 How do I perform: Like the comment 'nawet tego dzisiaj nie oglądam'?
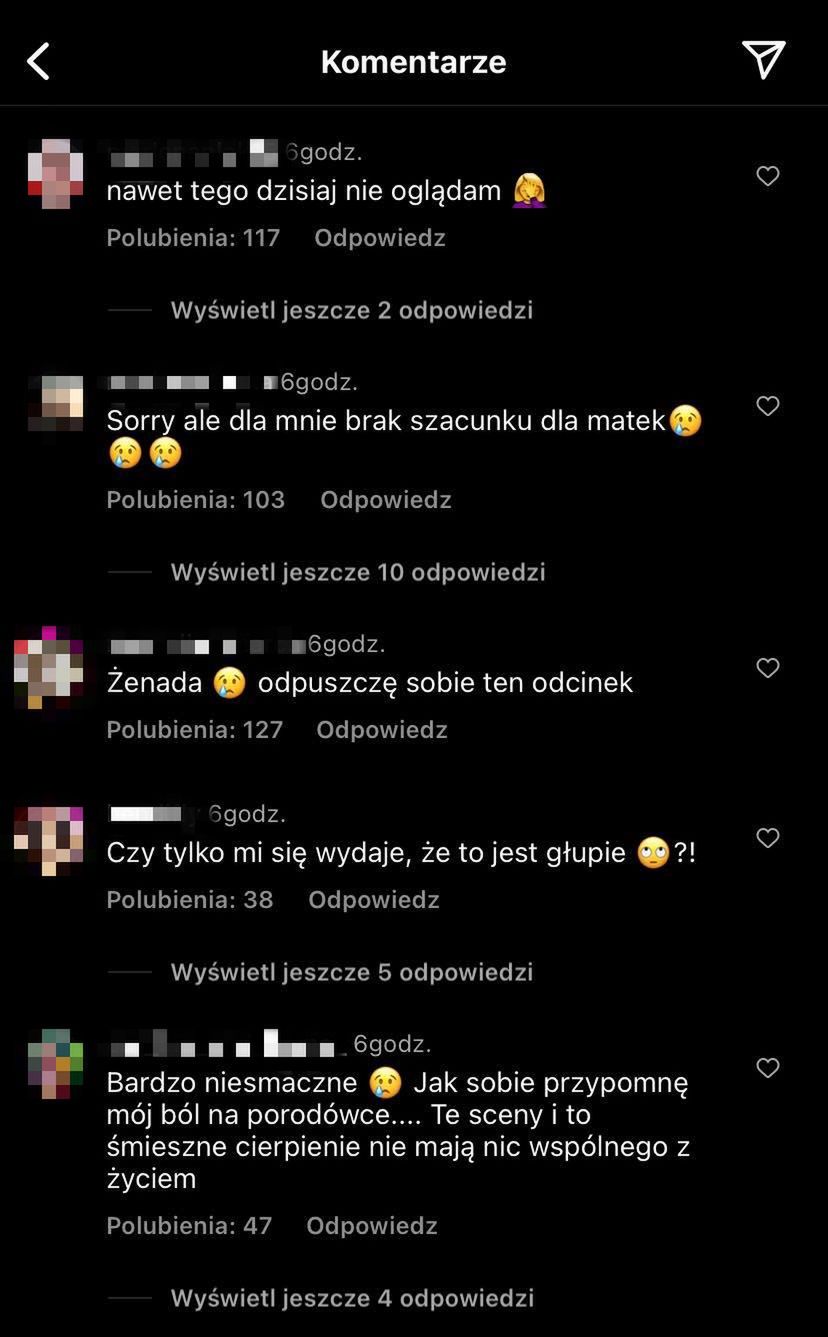(767, 176)
